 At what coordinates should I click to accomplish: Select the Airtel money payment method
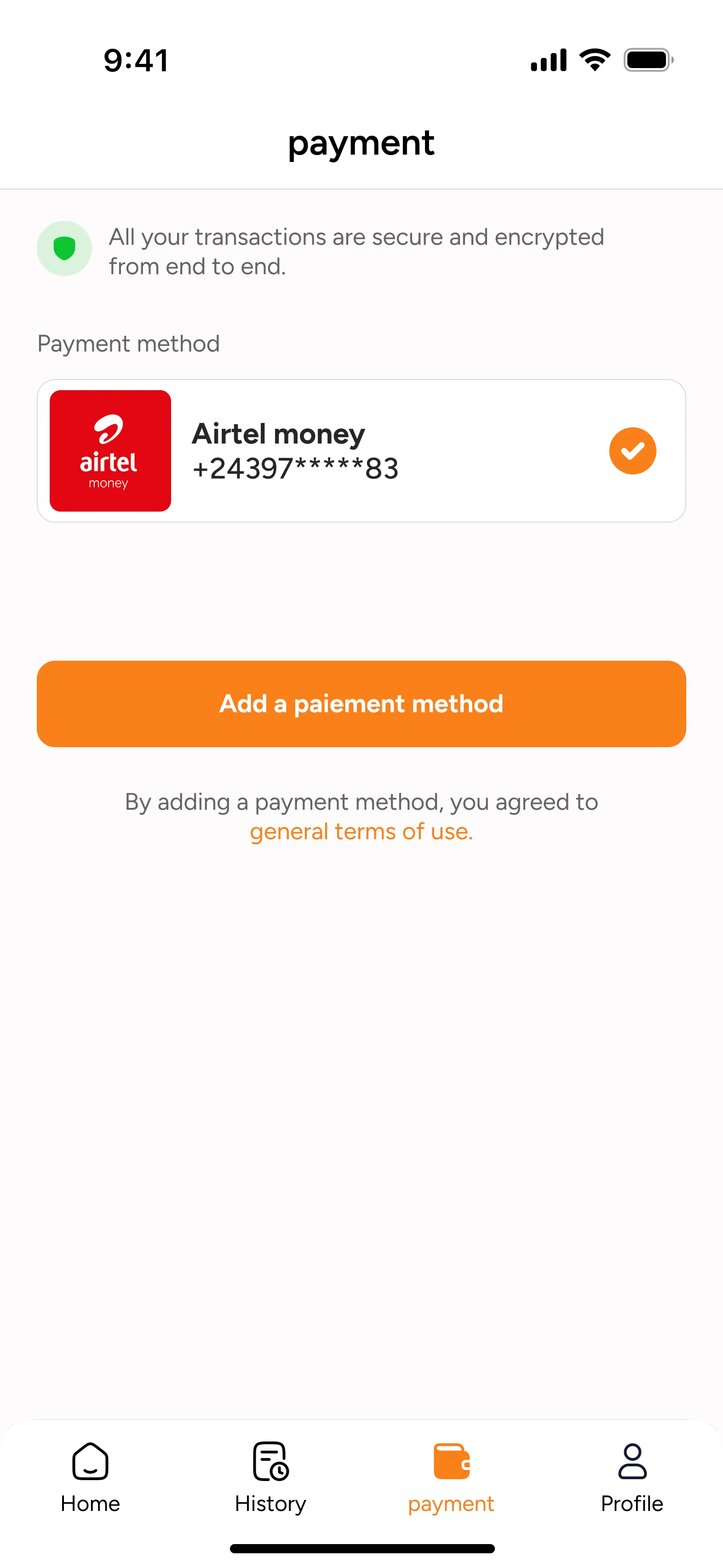pos(361,451)
